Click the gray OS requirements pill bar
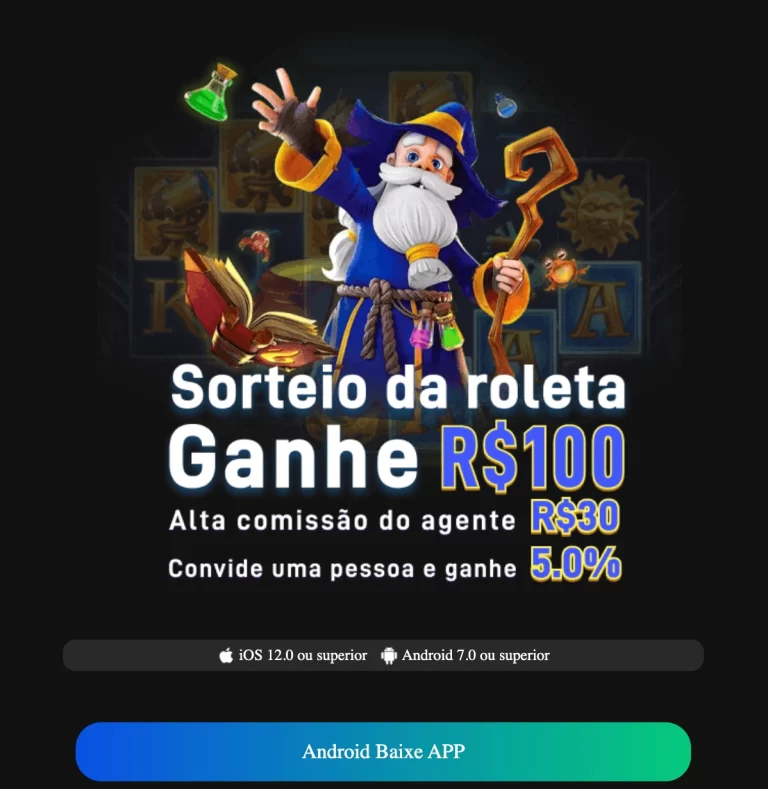This screenshot has height=789, width=768. tap(384, 655)
